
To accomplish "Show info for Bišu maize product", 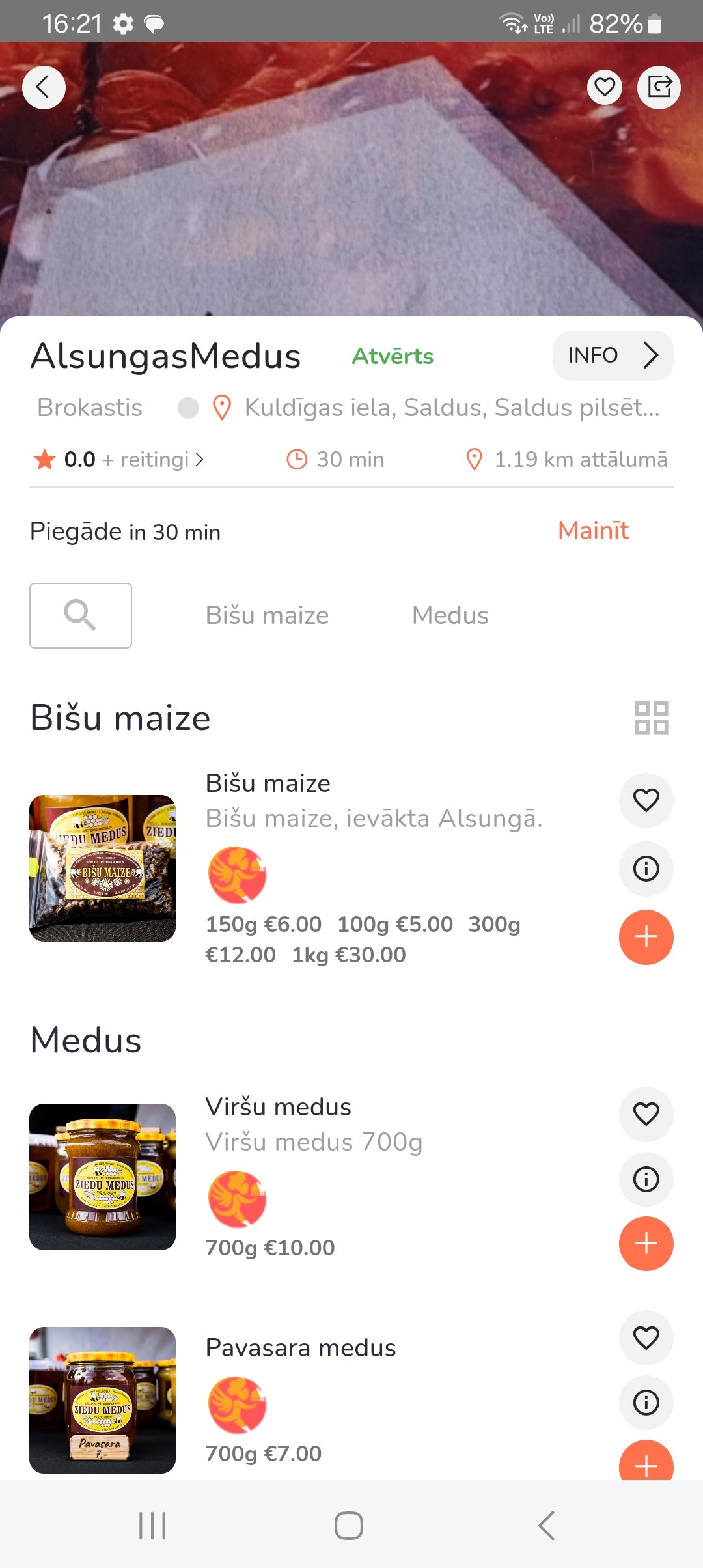I will coord(646,869).
